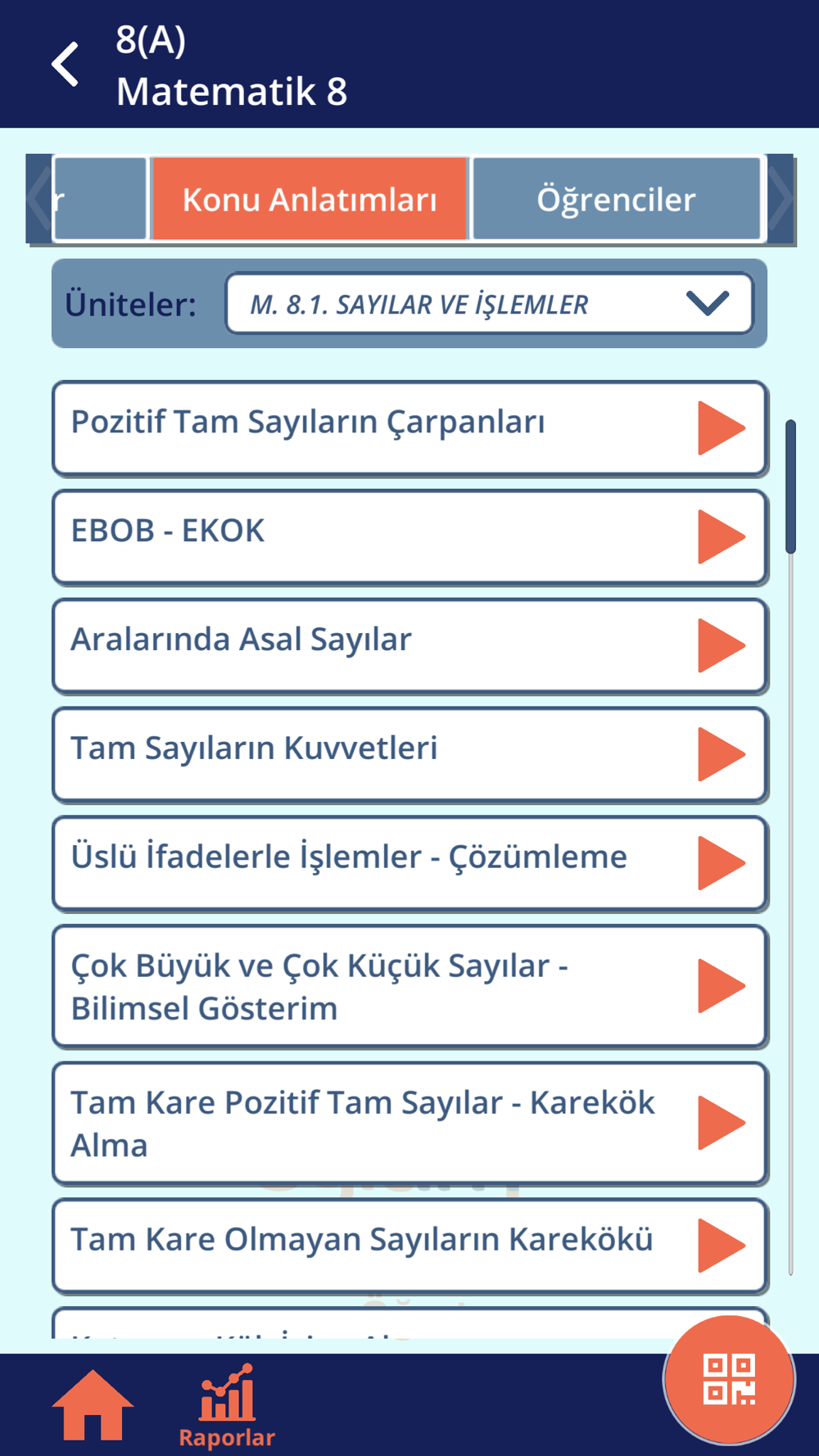Open Aralarında Asal Sayılar topic
Screen dimensions: 819x1456
409,645
